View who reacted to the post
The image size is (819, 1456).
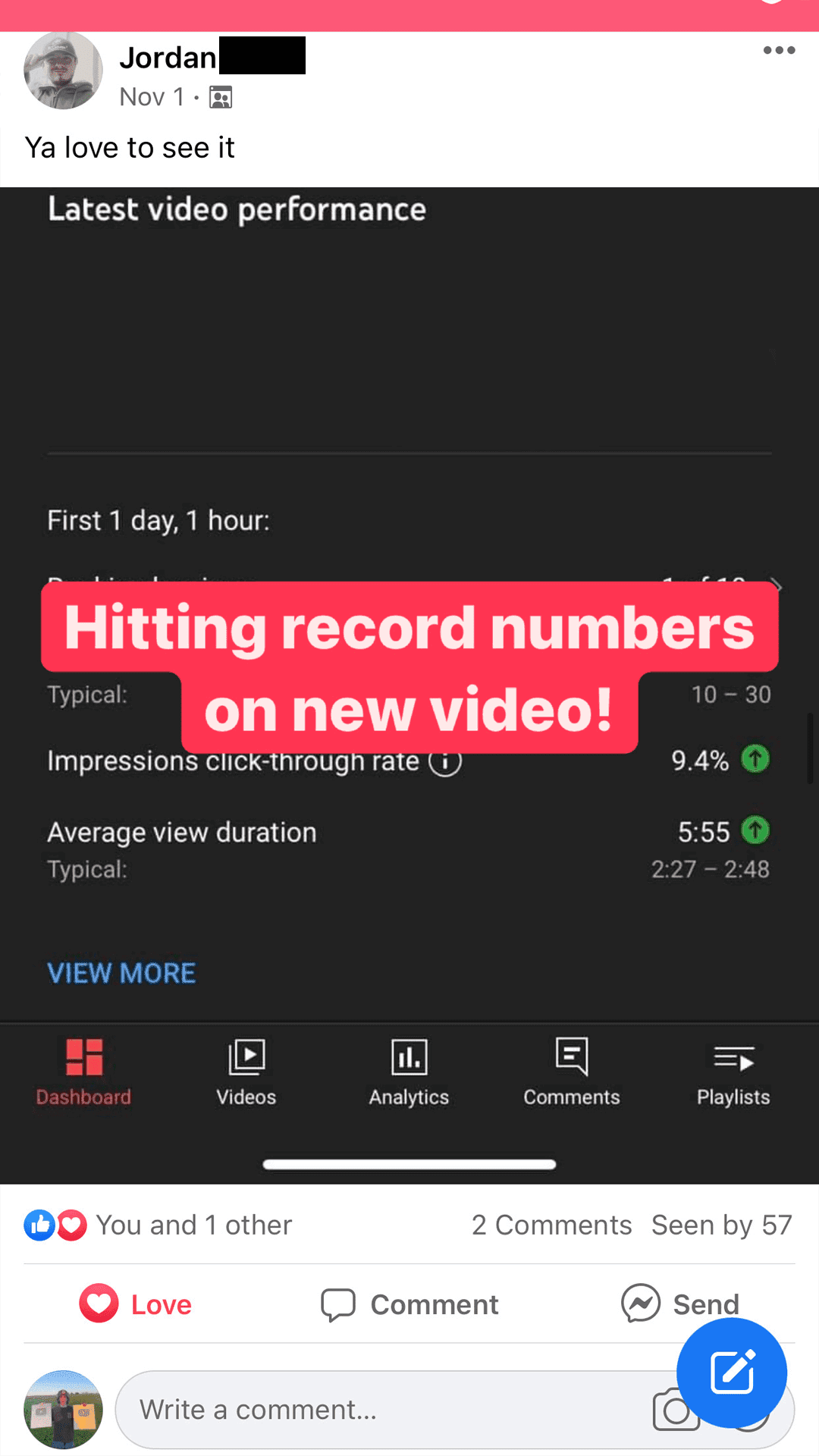[159, 1225]
